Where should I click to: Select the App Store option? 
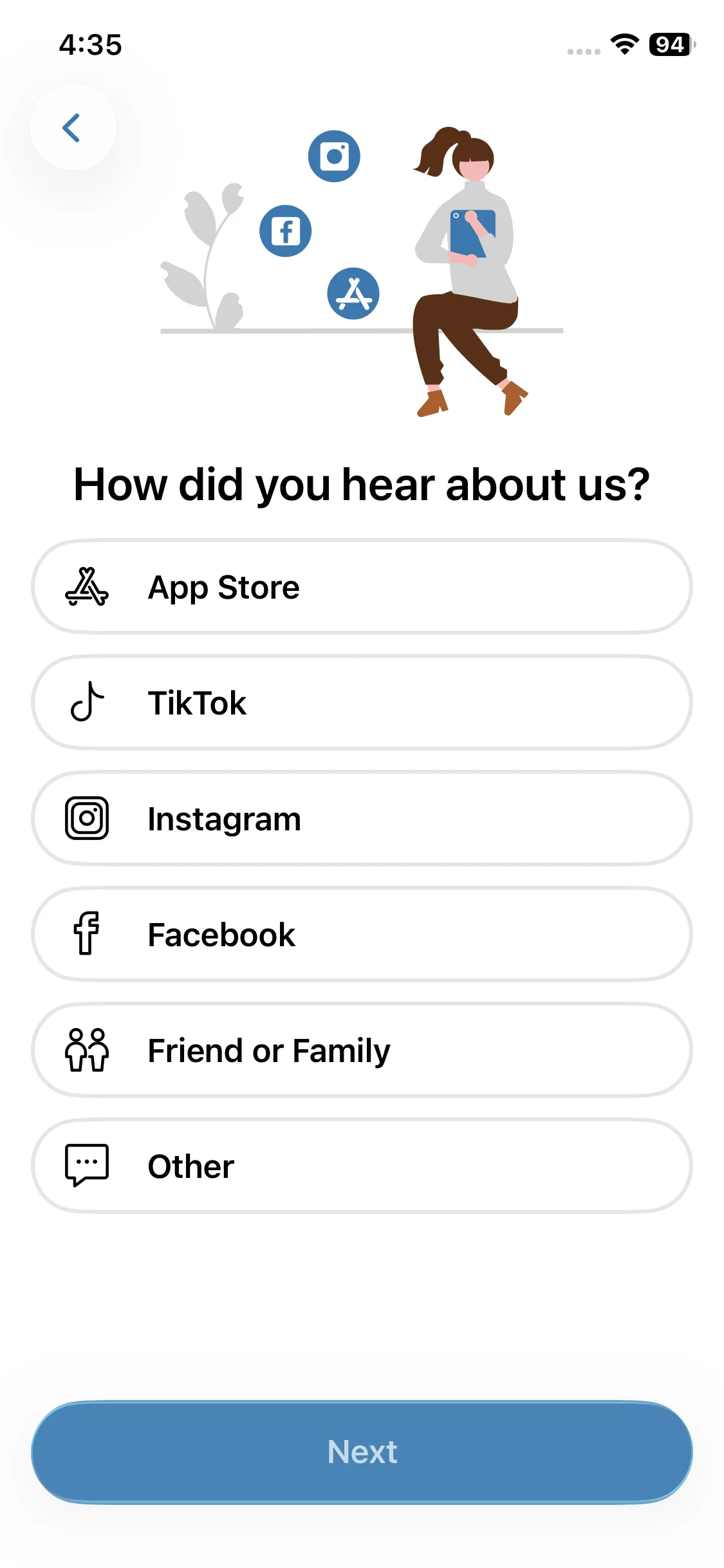click(x=362, y=587)
